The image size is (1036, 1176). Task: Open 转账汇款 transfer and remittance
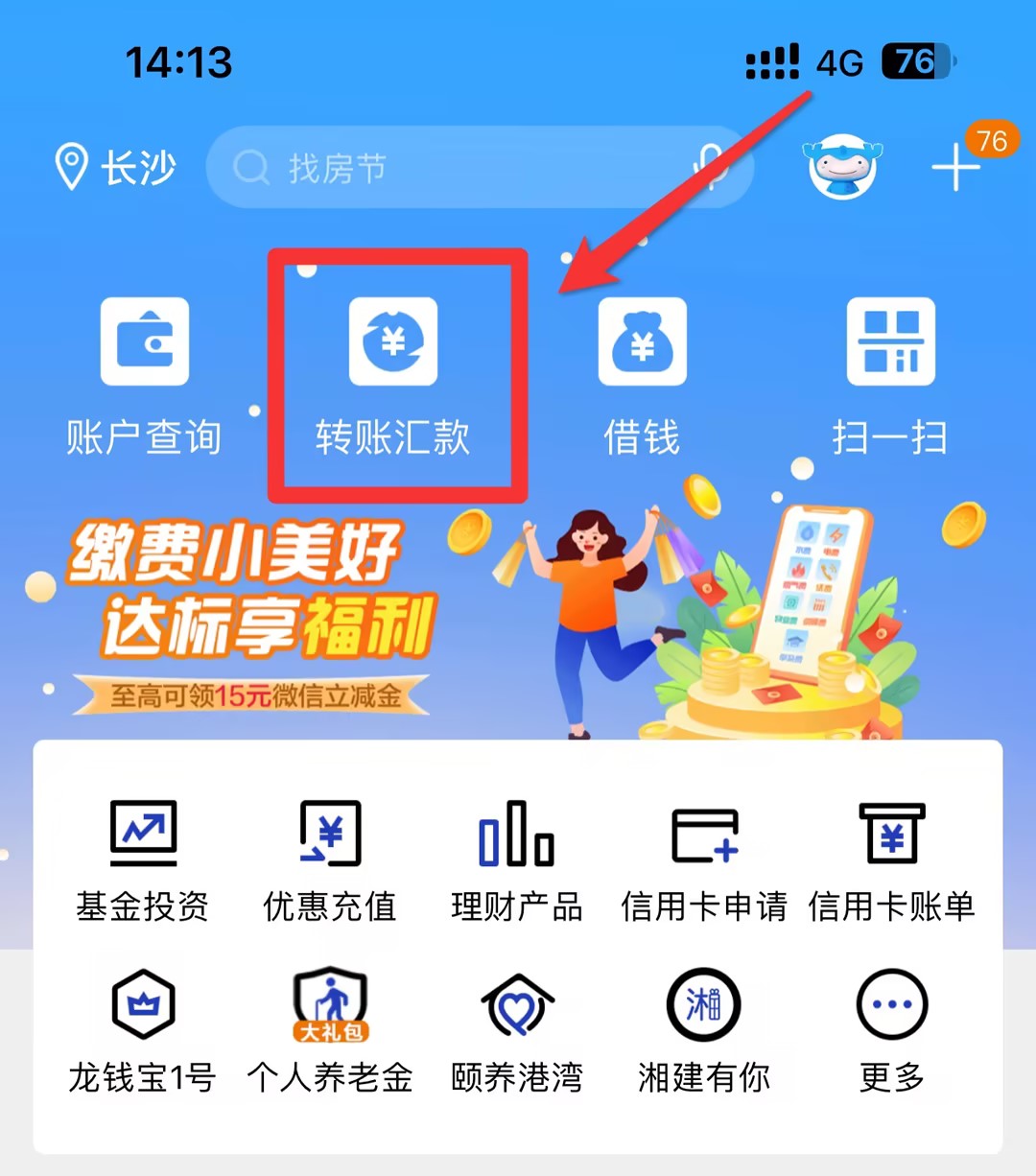(x=393, y=376)
